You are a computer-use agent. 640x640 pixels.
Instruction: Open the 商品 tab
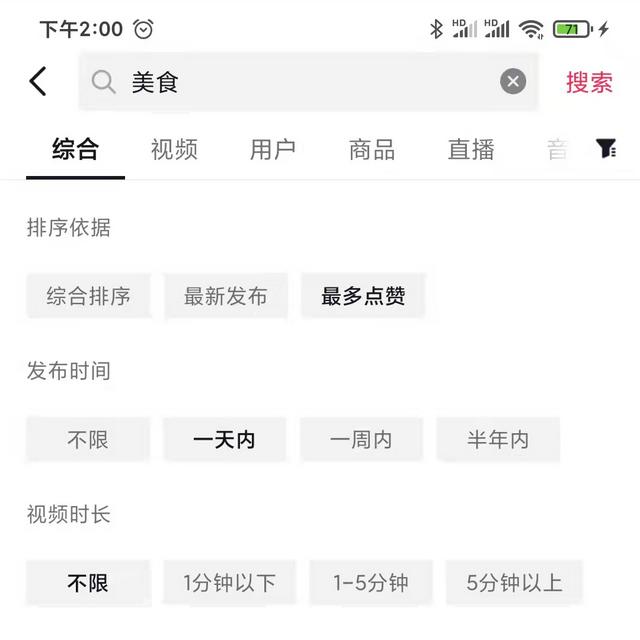tap(372, 150)
